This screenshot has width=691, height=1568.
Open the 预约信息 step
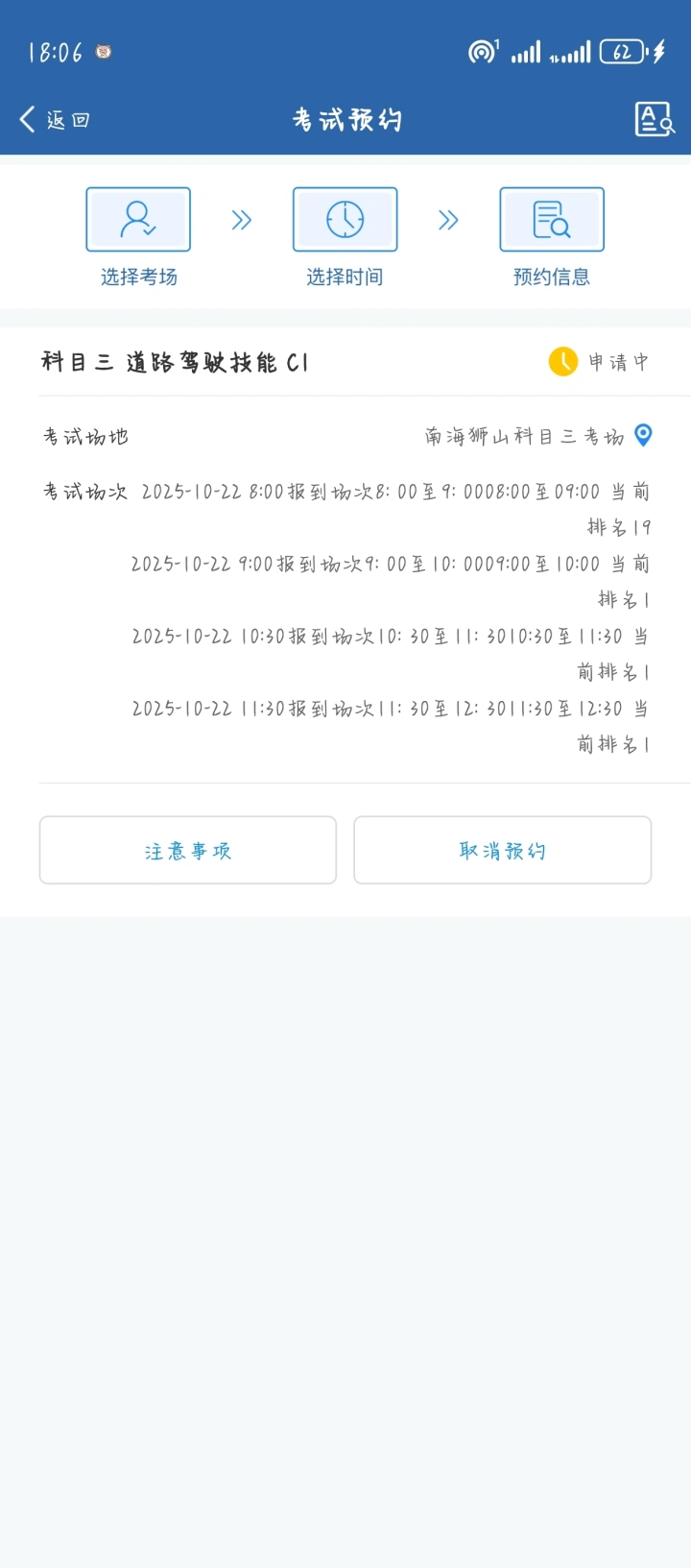552,236
